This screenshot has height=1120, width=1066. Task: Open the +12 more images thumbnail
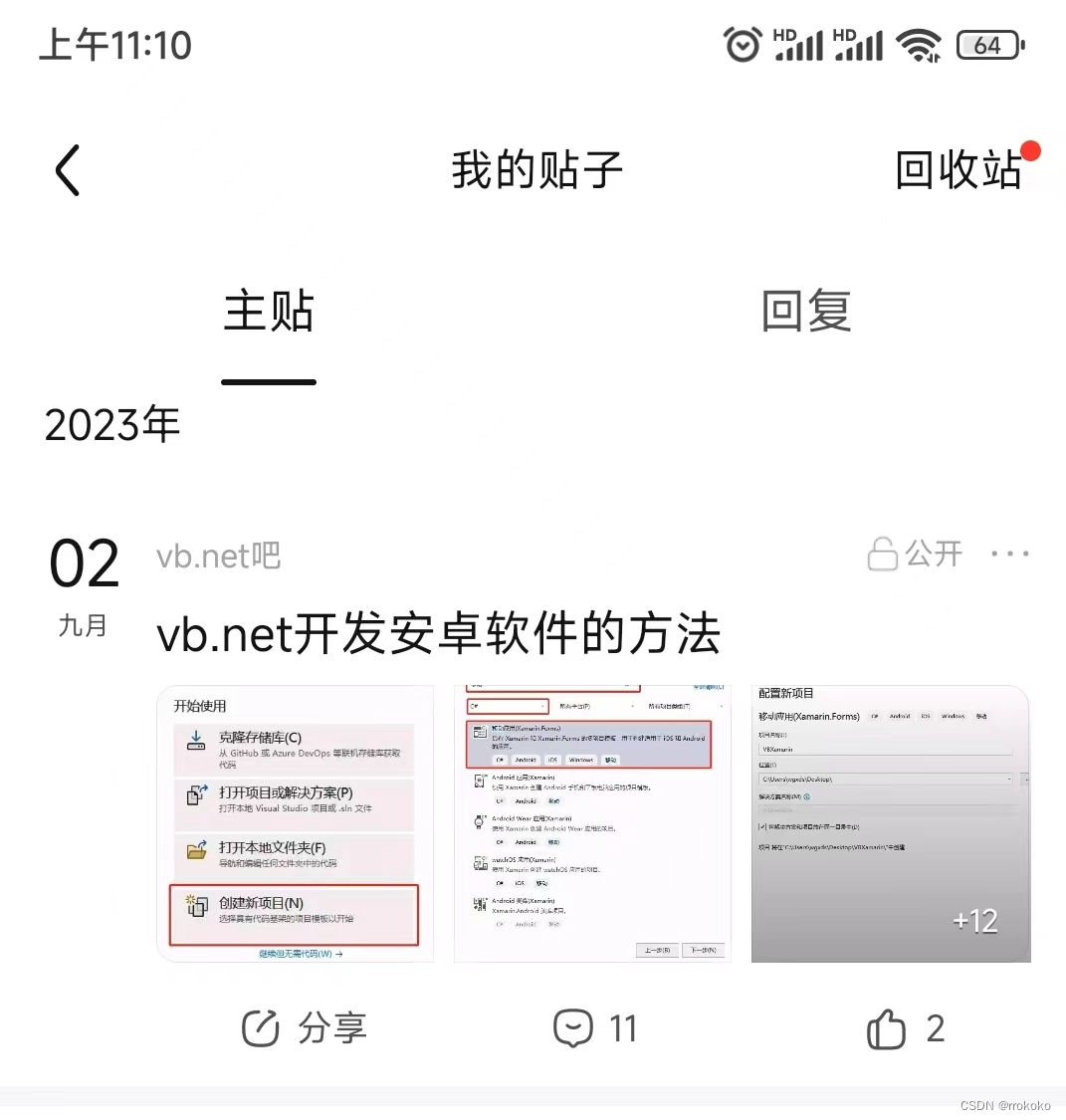(x=890, y=824)
